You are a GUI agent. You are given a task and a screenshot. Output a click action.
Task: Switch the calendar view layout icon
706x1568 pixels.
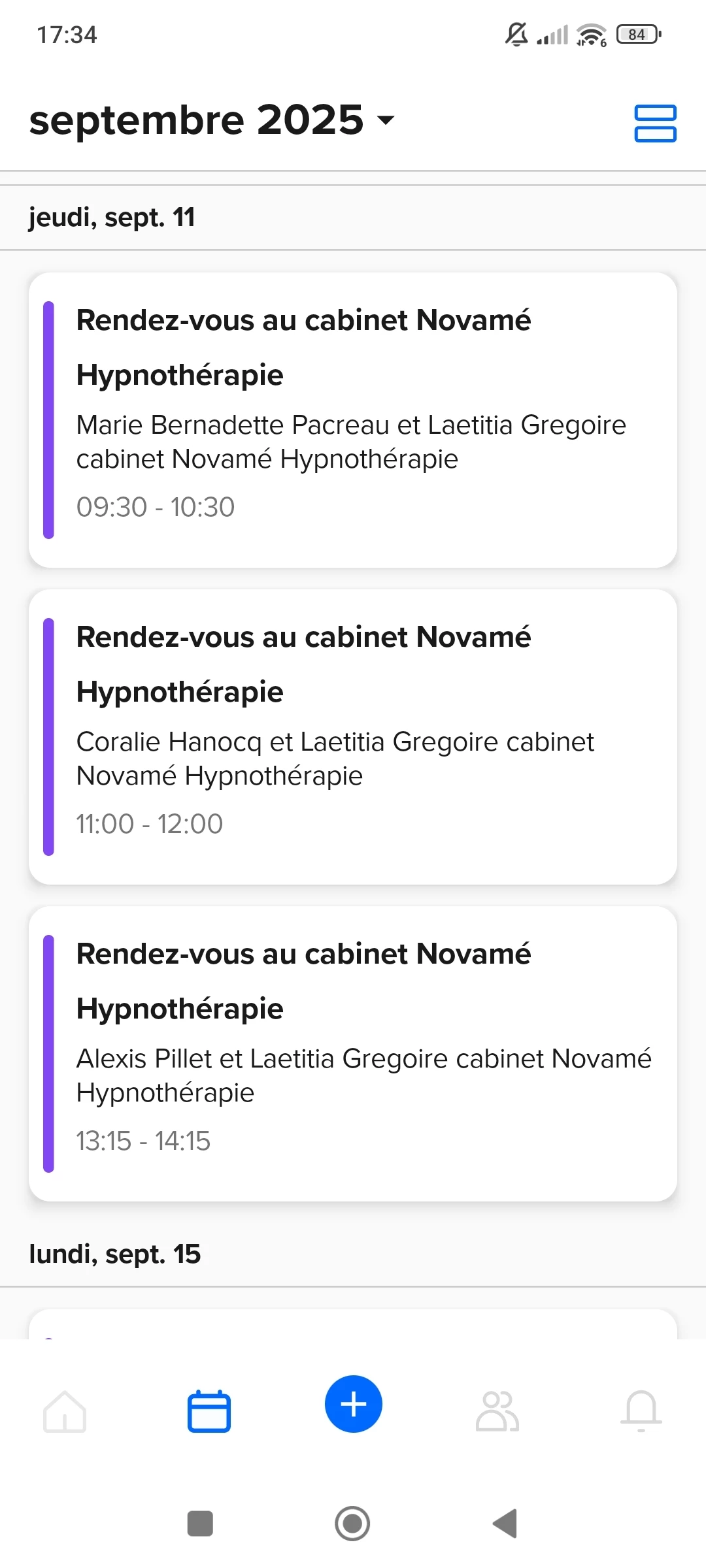tap(655, 123)
